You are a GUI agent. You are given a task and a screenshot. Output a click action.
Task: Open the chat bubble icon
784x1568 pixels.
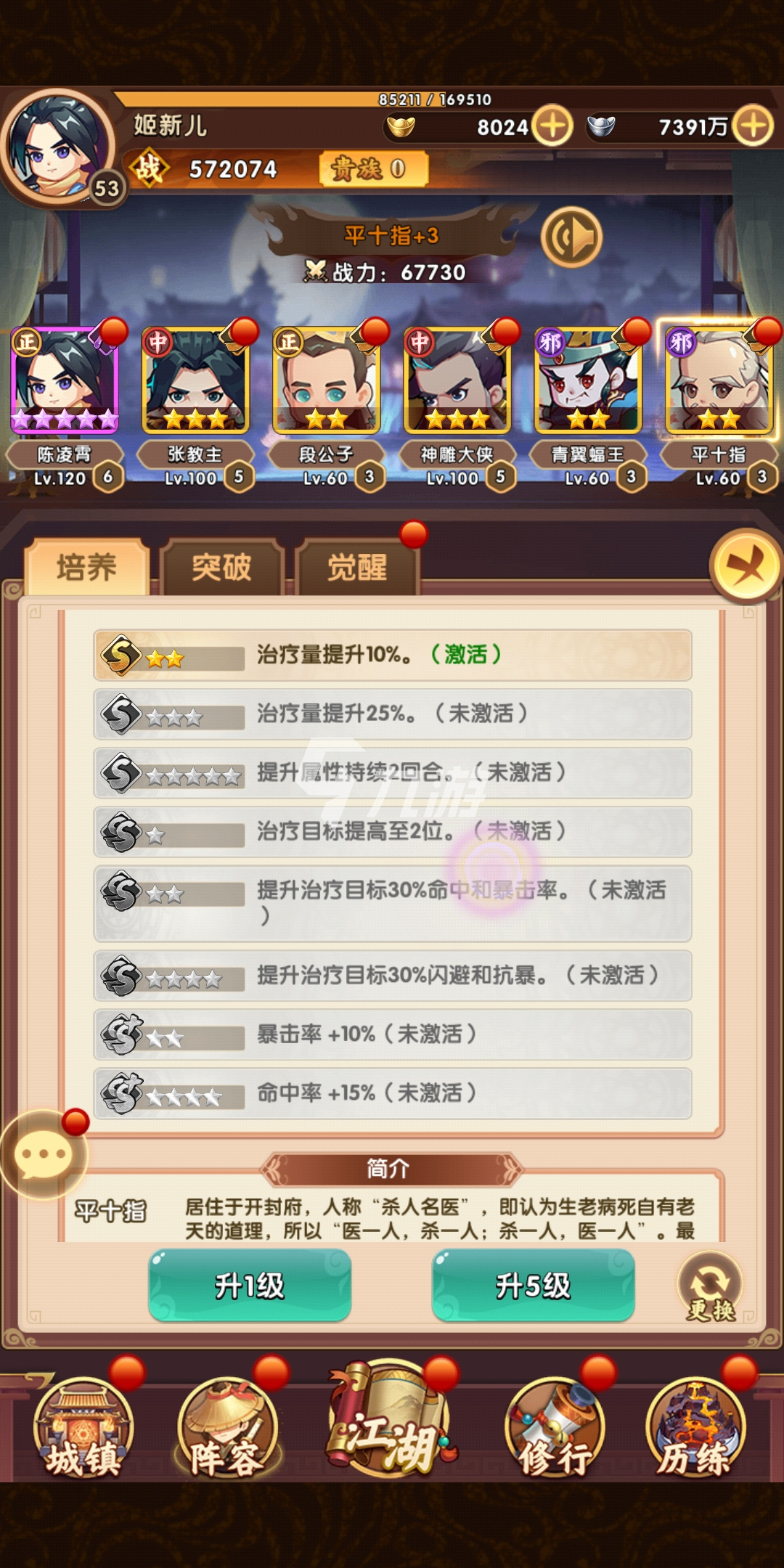[x=44, y=1154]
